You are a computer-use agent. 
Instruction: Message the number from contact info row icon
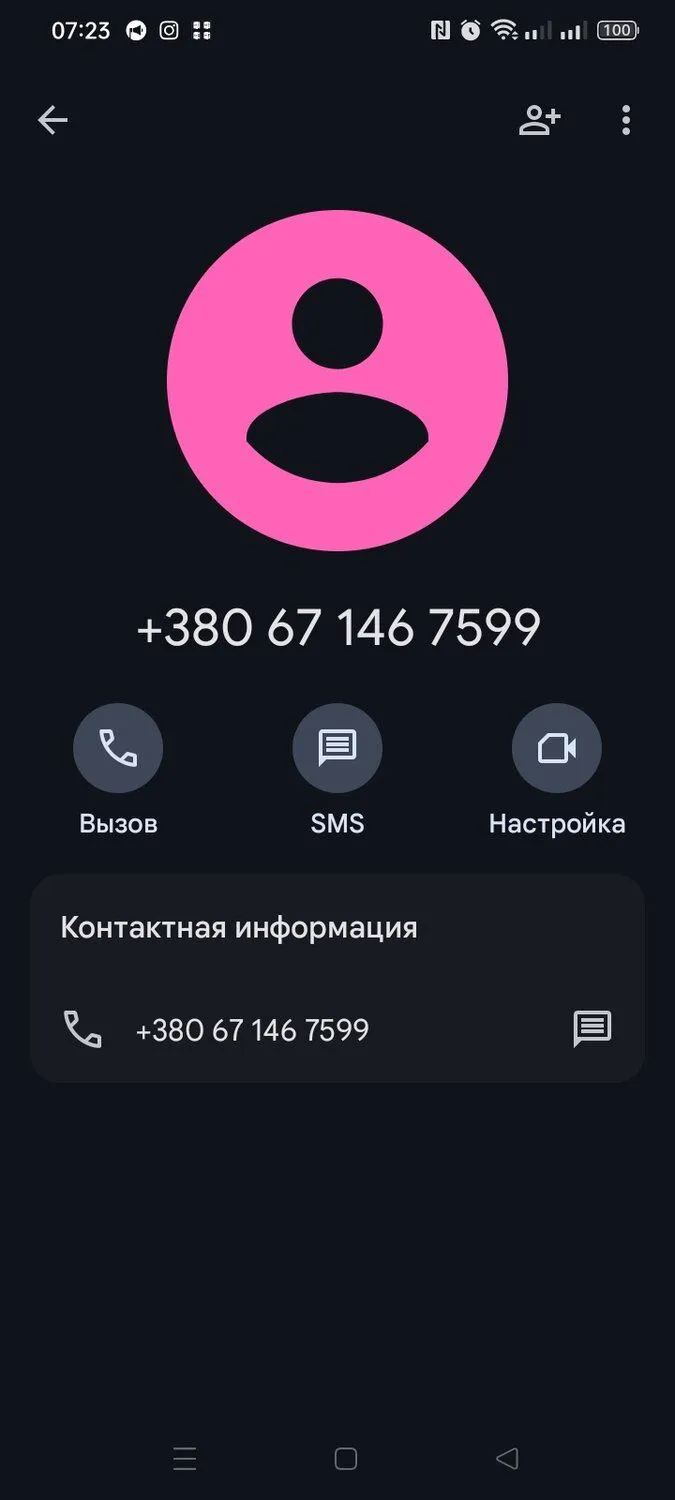pyautogui.click(x=592, y=1029)
